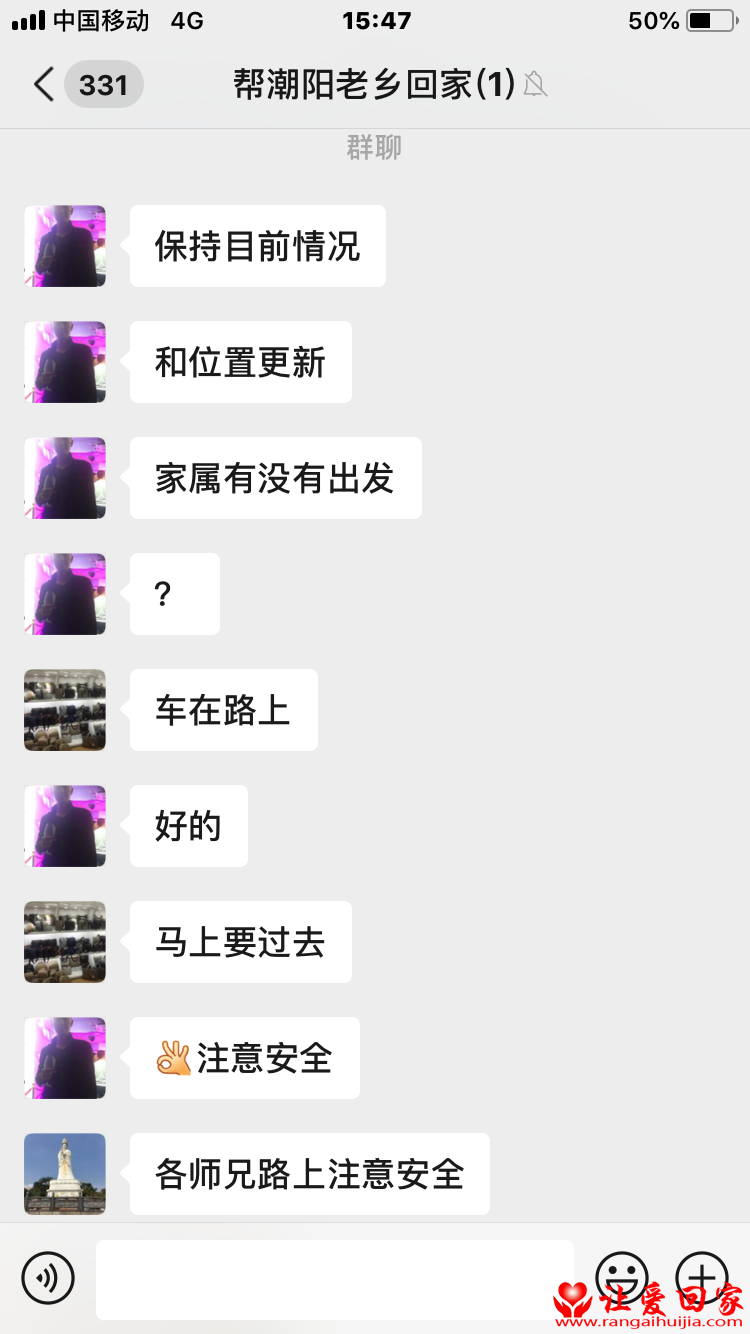Viewport: 750px width, 1334px height.
Task: View profile of 家属有没有出发 sender
Action: pyautogui.click(x=65, y=478)
